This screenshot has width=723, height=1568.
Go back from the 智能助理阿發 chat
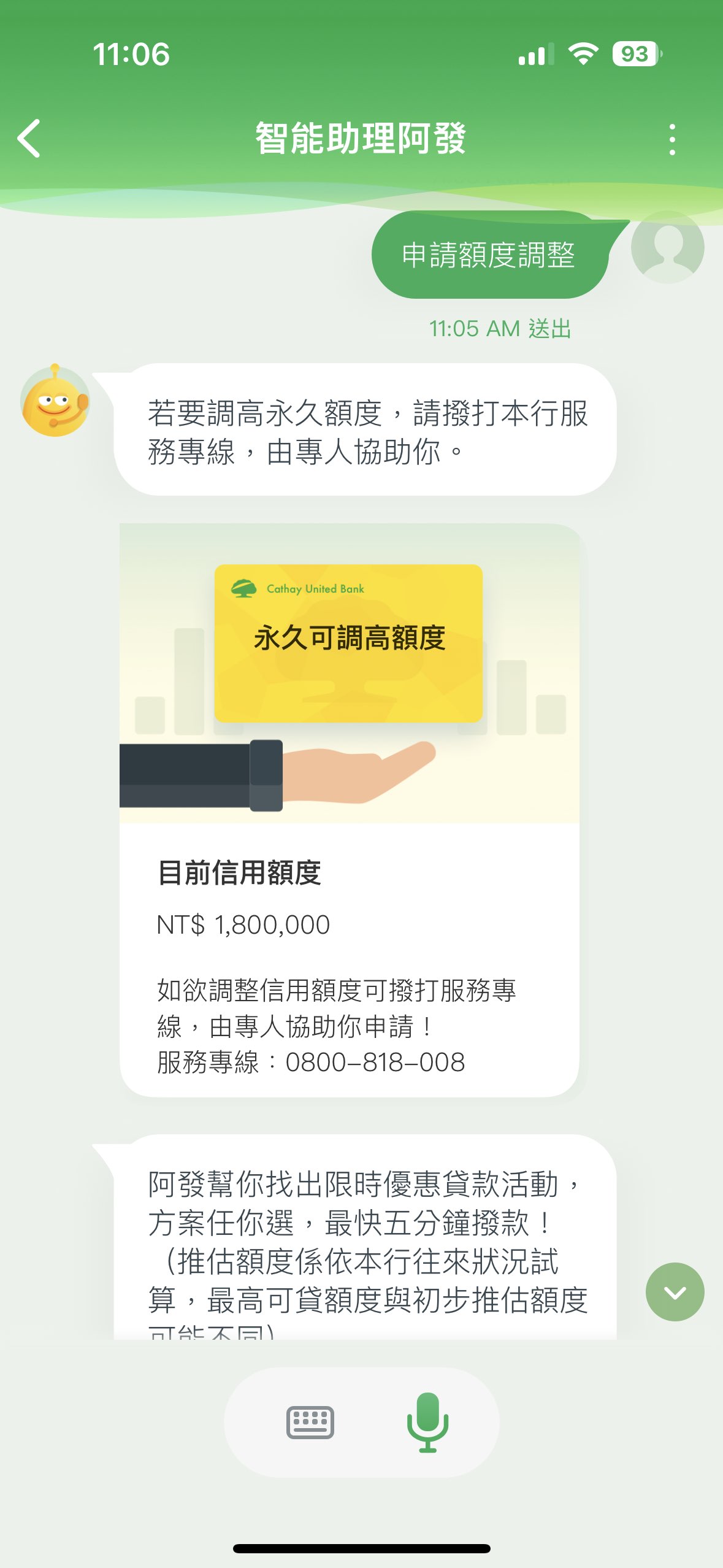pos(29,139)
